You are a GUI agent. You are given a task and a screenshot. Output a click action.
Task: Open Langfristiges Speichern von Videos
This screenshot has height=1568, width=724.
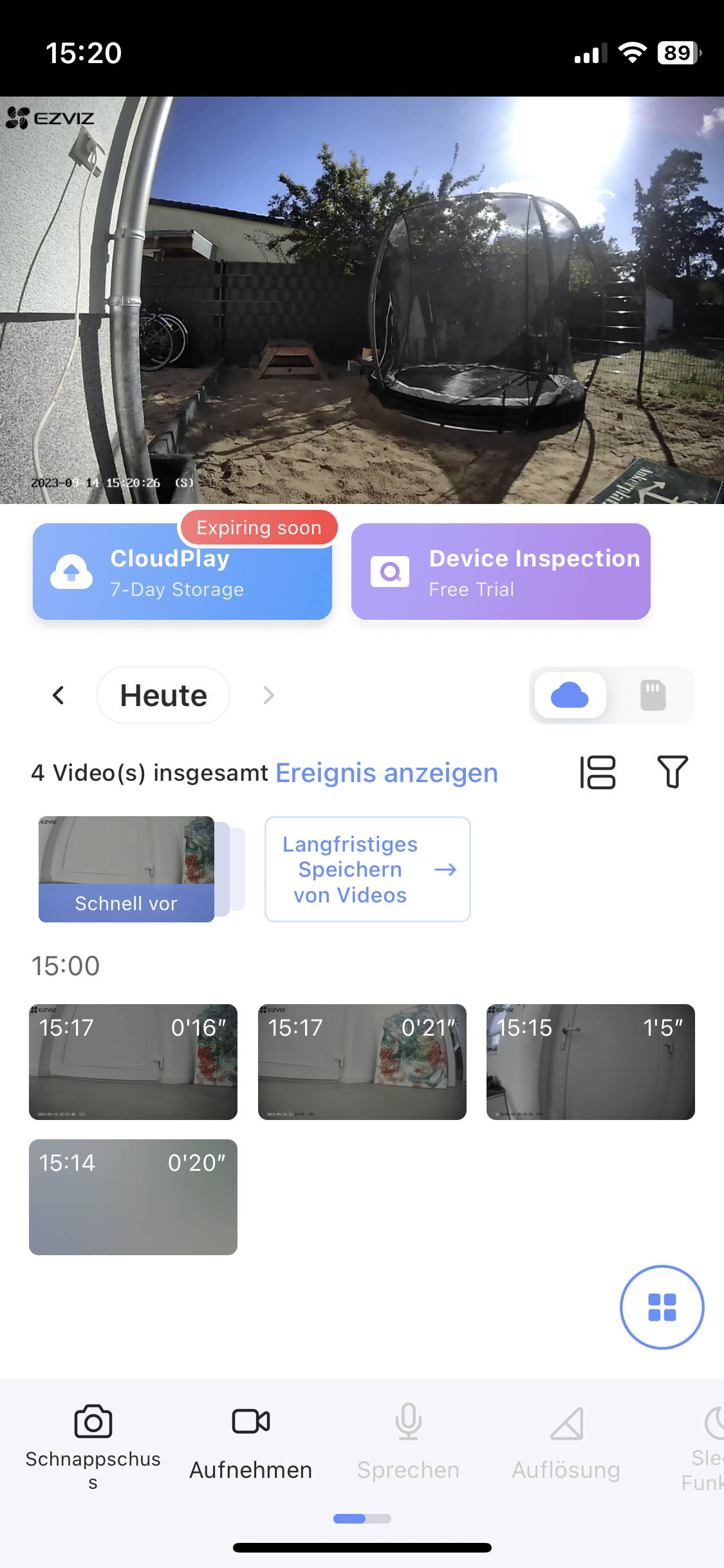[367, 869]
